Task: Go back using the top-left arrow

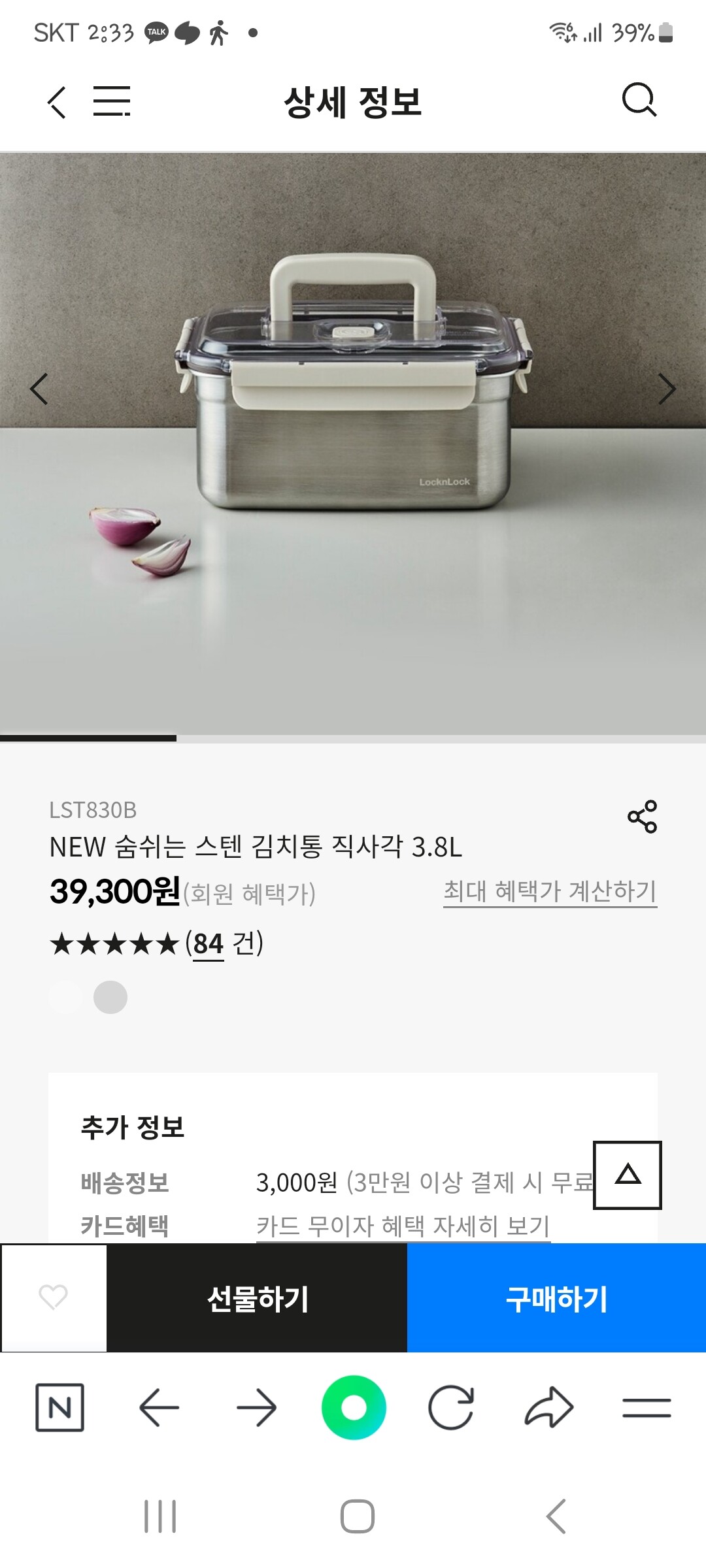Action: click(x=57, y=102)
